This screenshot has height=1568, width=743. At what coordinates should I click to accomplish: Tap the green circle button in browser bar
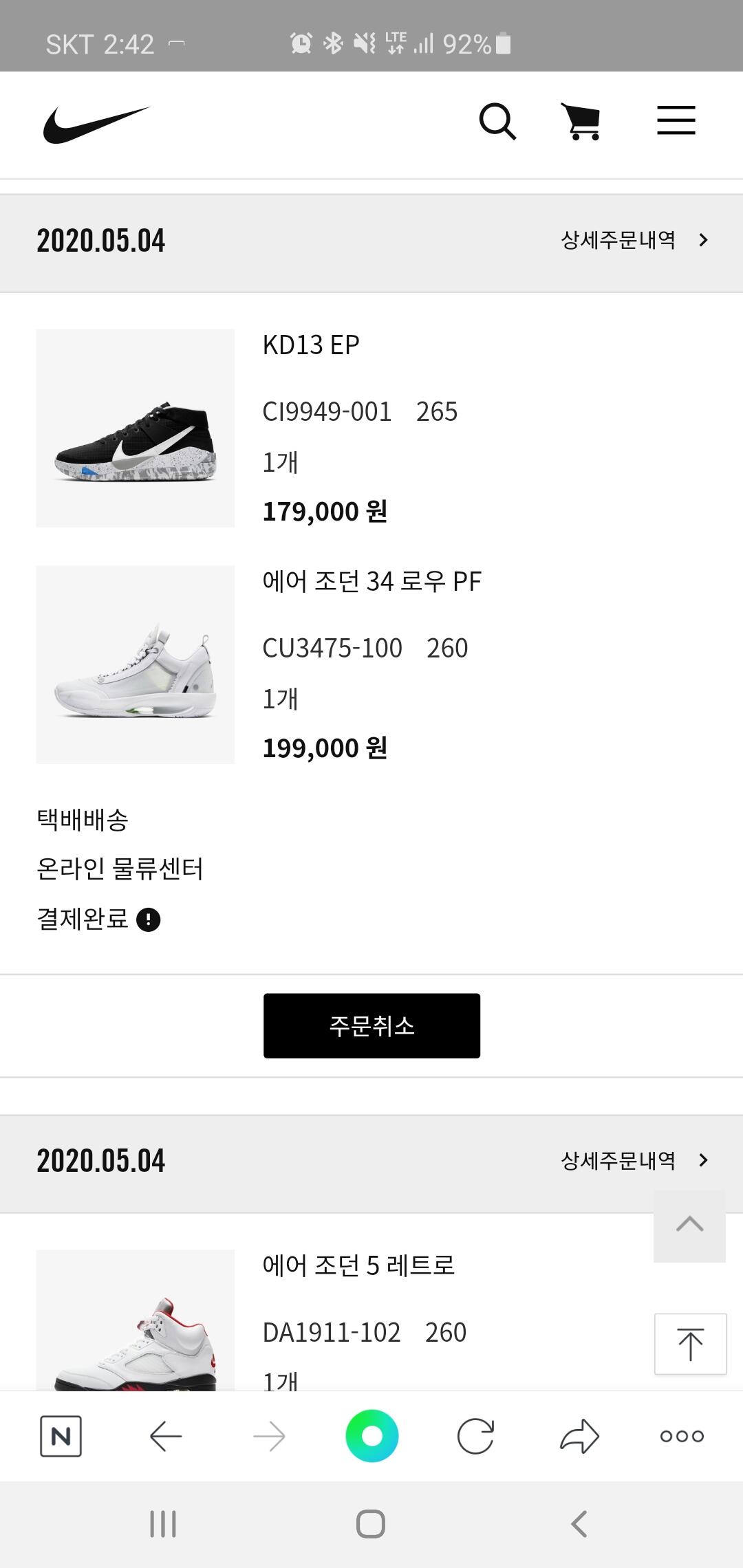tap(371, 1436)
